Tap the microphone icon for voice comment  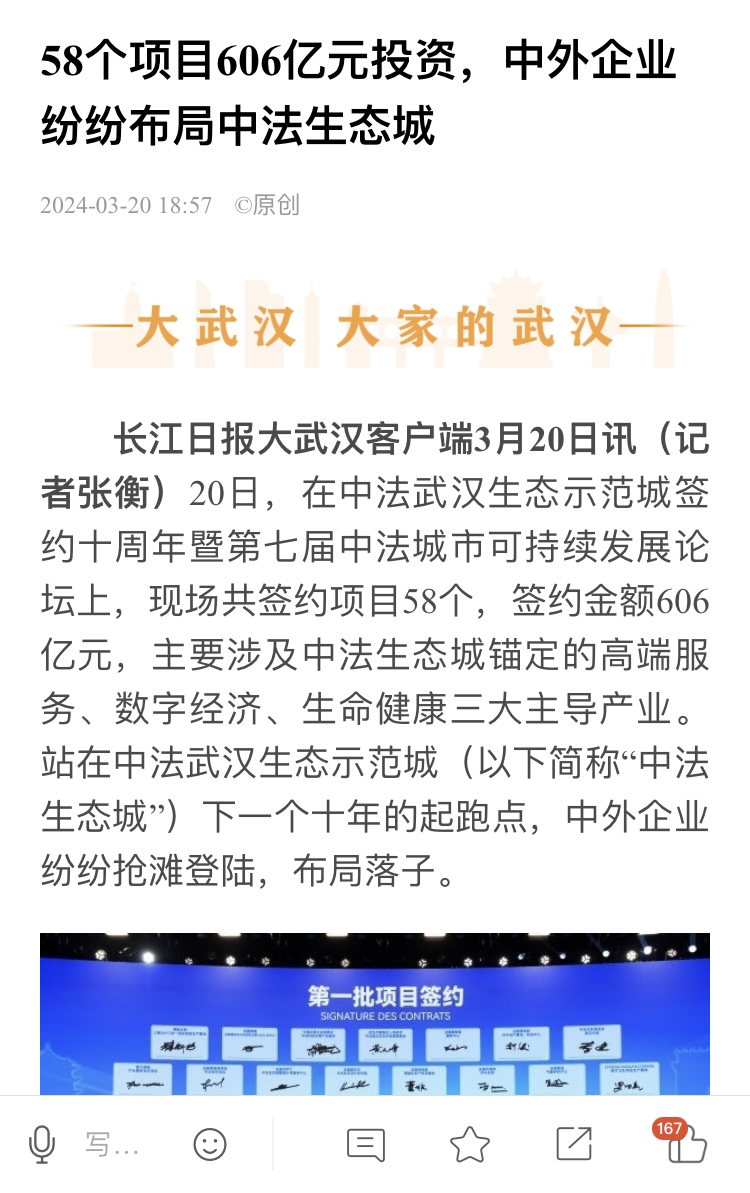pyautogui.click(x=41, y=1144)
